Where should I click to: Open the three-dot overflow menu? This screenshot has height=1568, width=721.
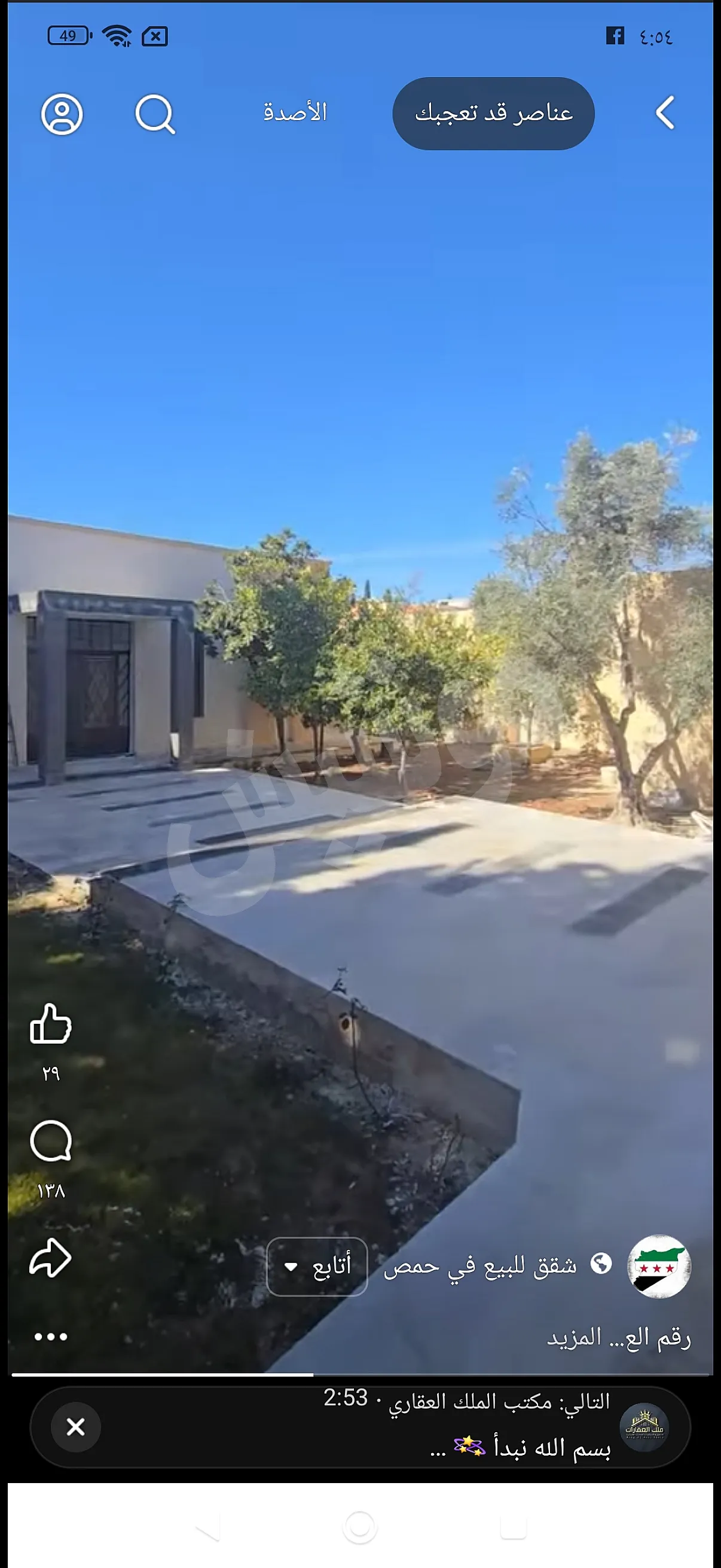click(x=51, y=1337)
